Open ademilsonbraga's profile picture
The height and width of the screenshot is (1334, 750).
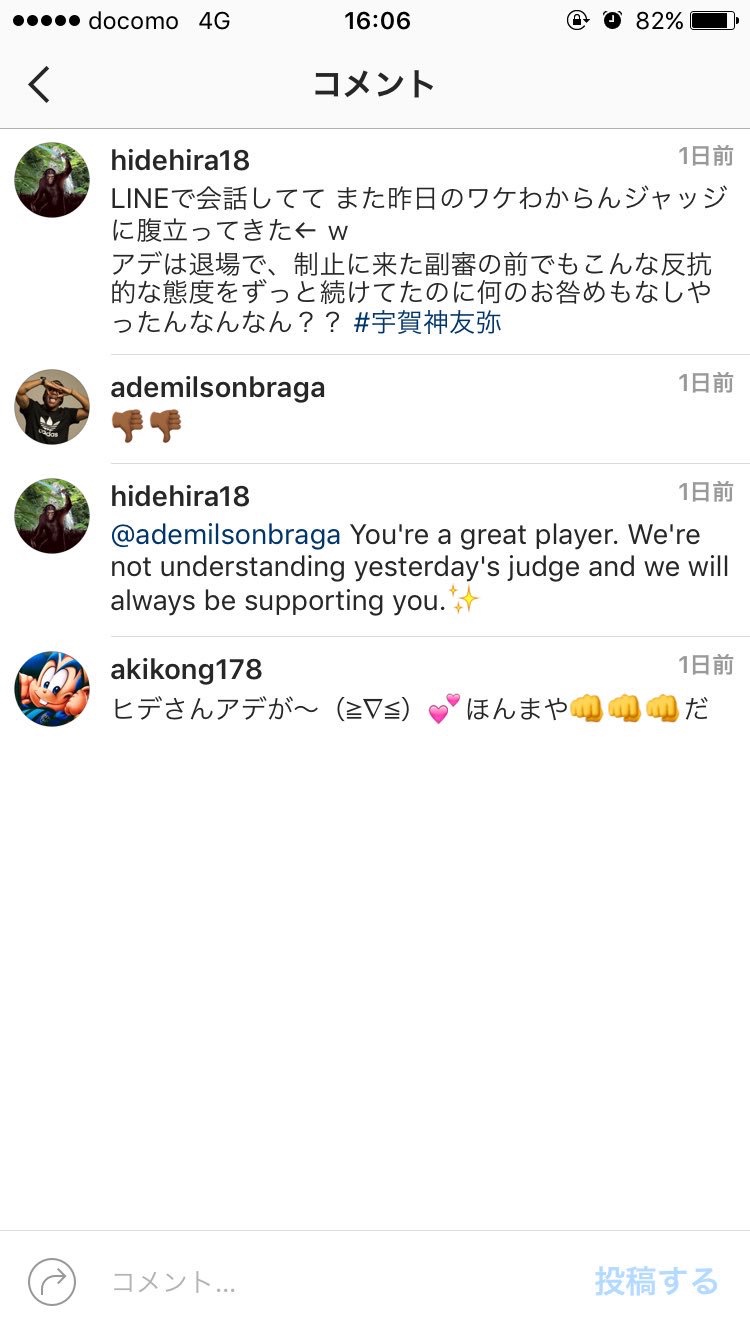(52, 407)
